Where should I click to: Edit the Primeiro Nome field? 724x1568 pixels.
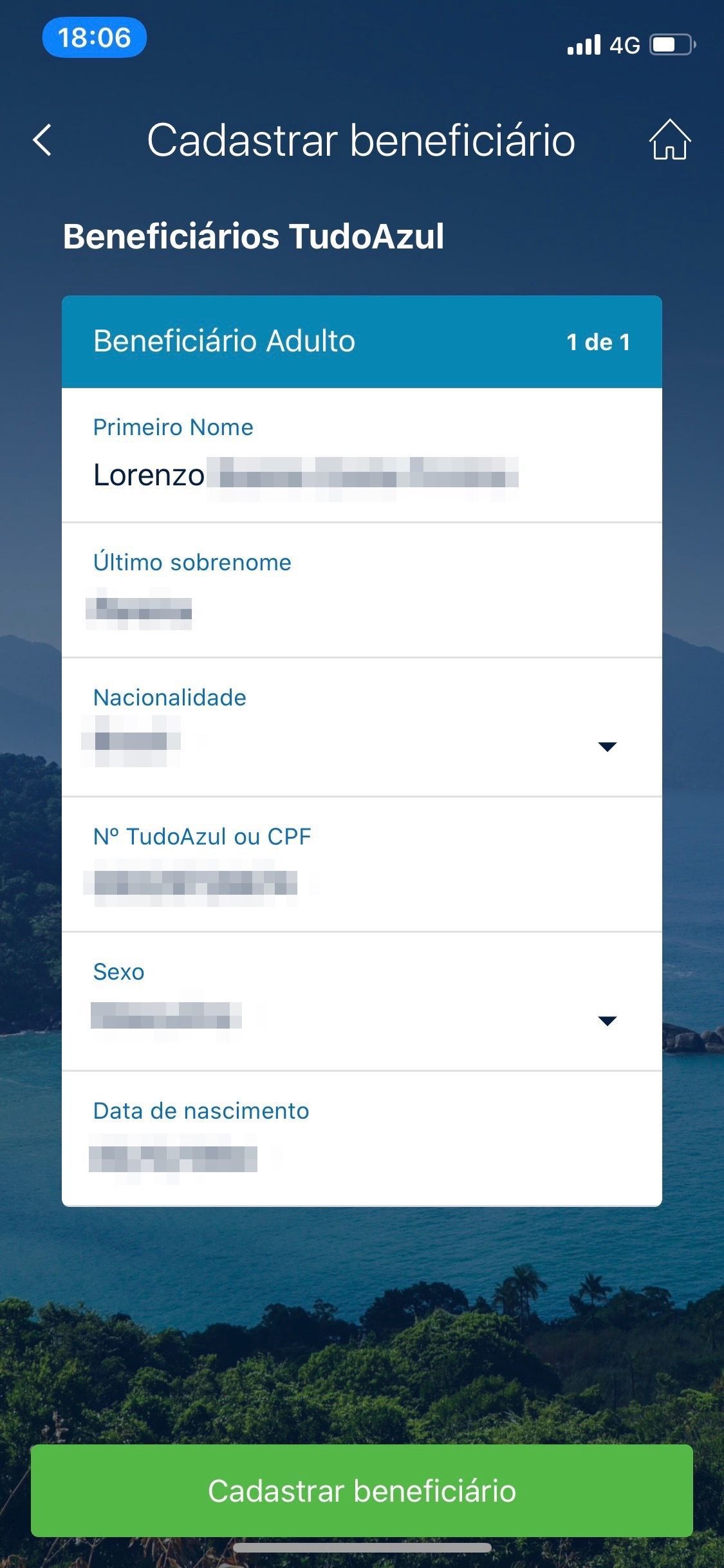point(362,456)
